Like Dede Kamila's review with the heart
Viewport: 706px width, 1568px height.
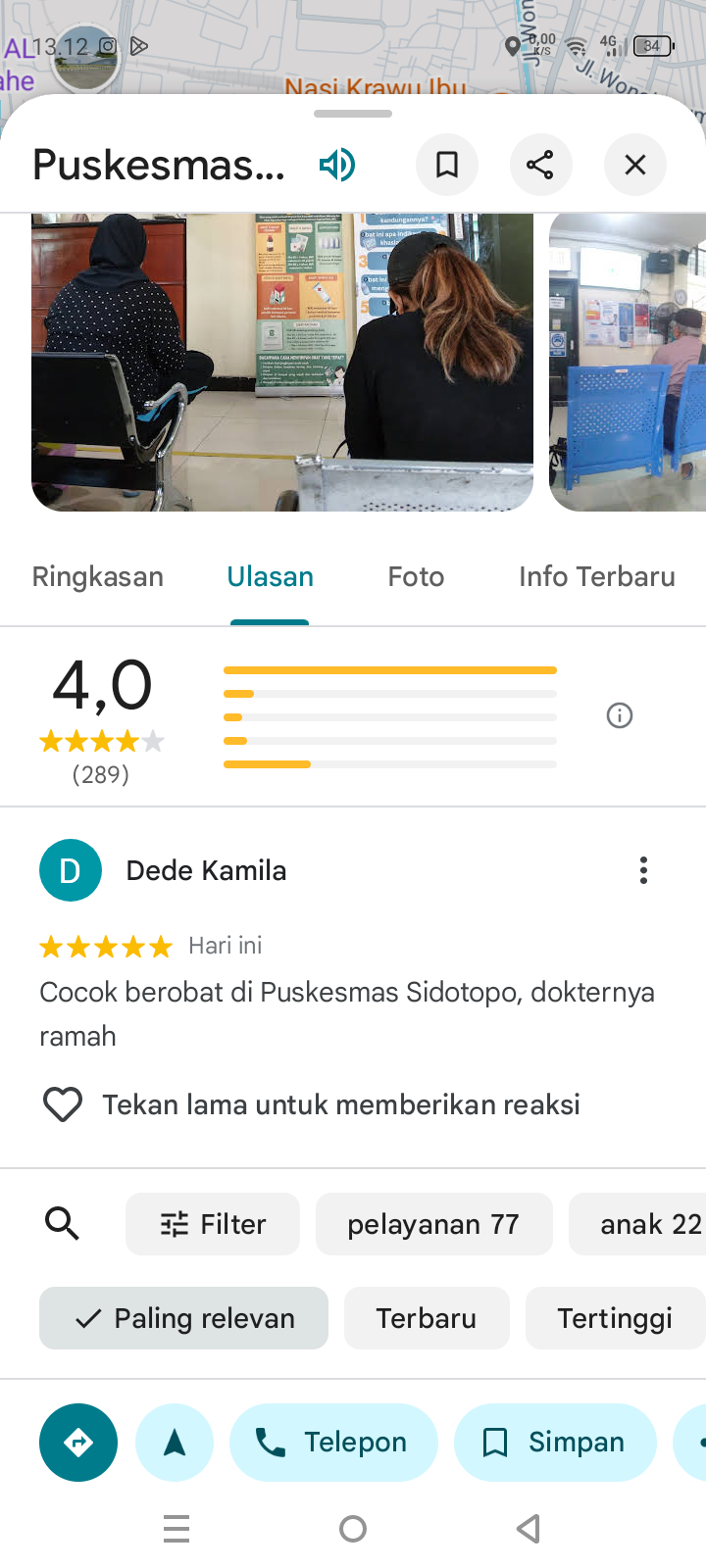[63, 1104]
